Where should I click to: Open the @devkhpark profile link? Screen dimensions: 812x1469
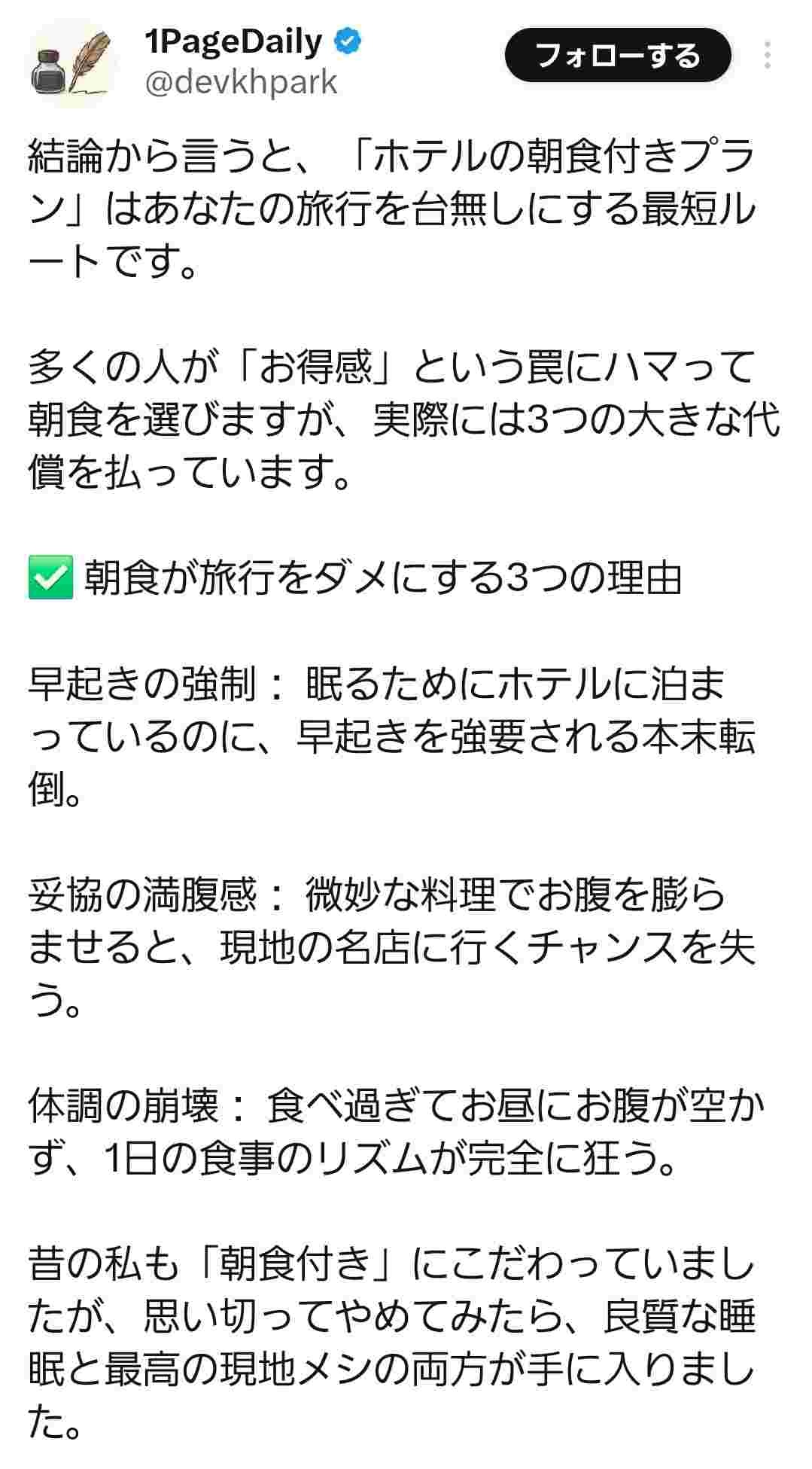point(240,82)
